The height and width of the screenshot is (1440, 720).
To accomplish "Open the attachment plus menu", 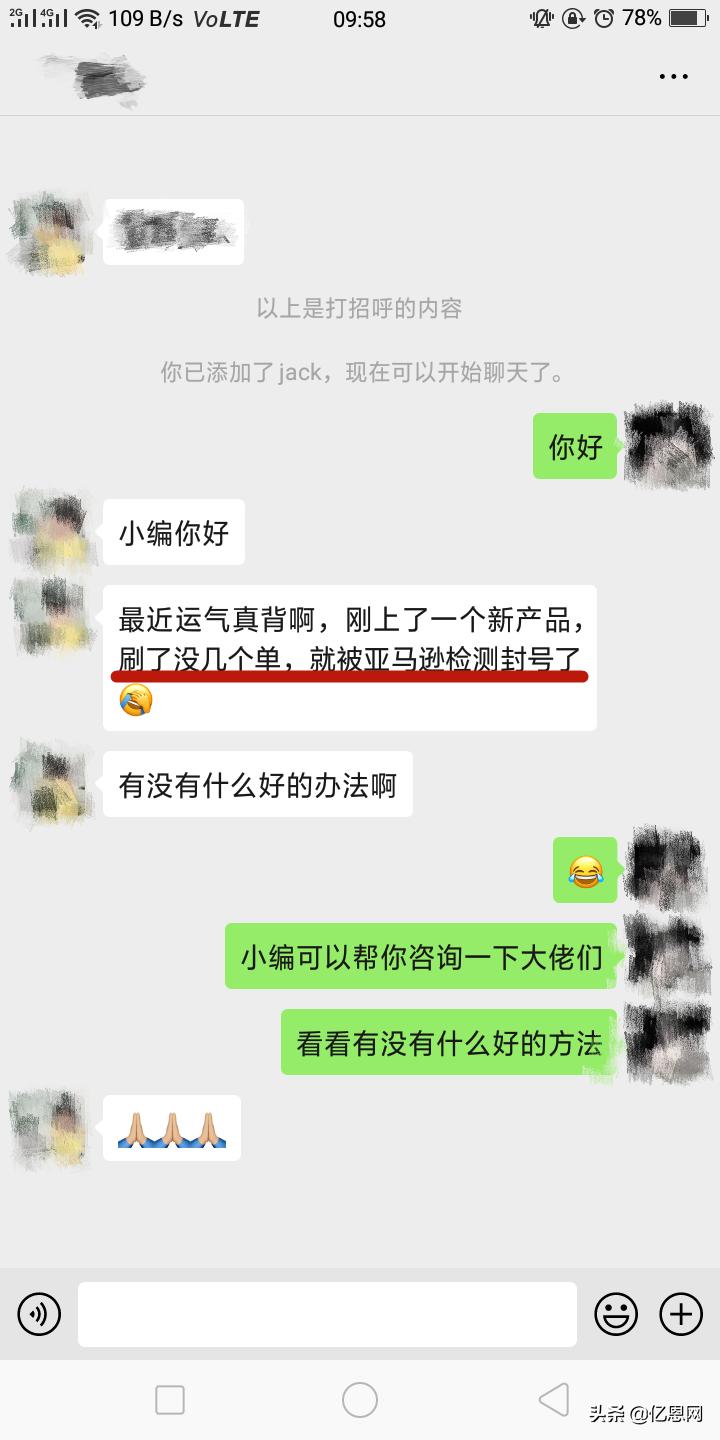I will pos(680,1315).
